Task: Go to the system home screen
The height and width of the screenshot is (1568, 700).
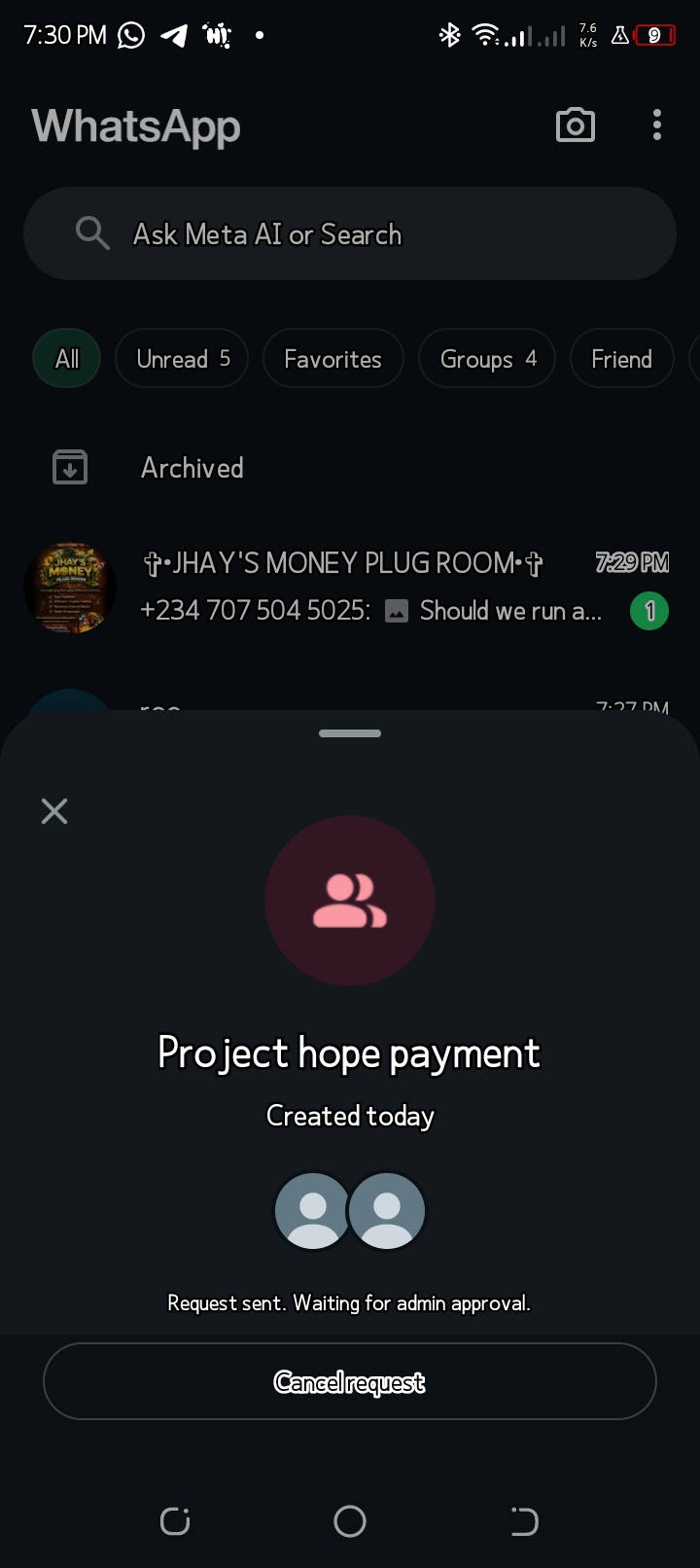Action: click(350, 1520)
